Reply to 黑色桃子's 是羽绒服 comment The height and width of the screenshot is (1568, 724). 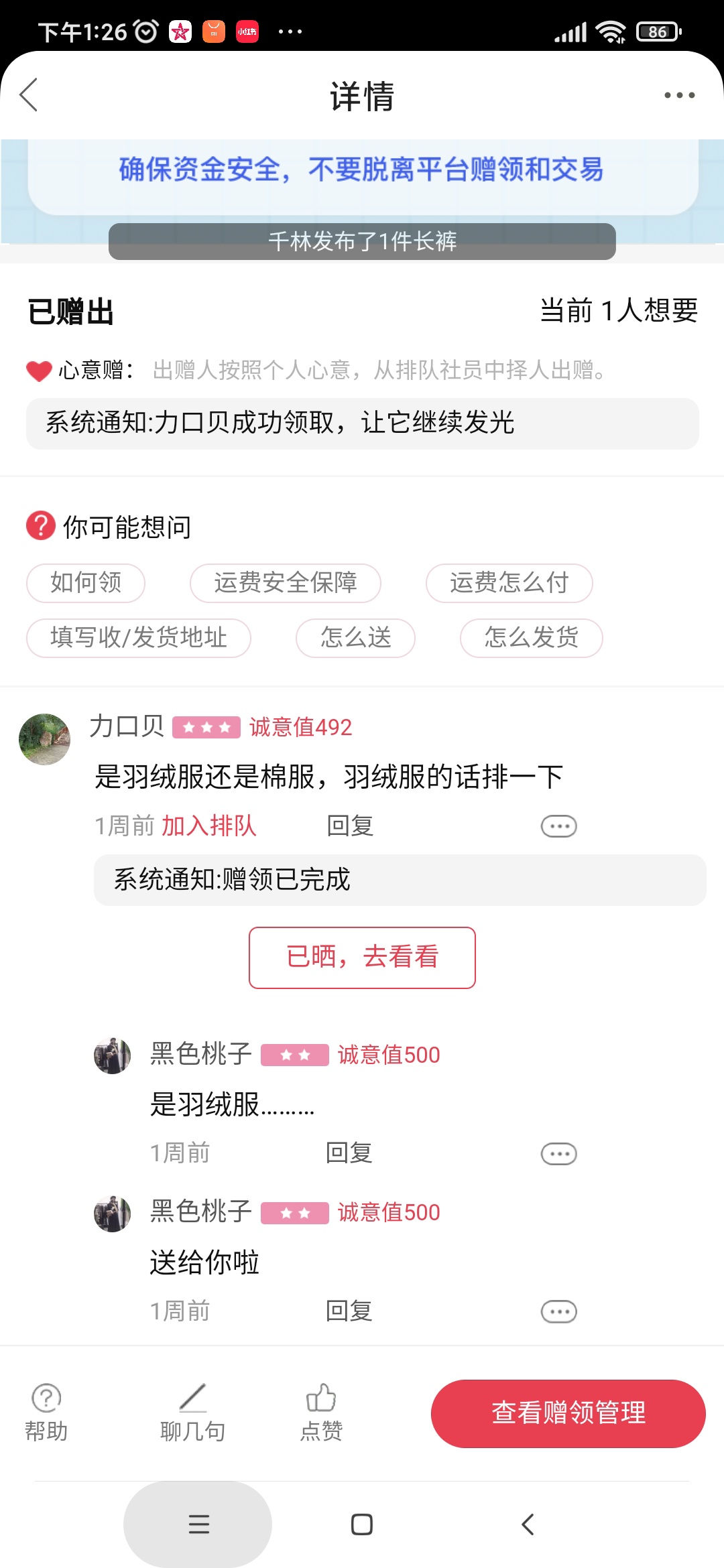349,1153
